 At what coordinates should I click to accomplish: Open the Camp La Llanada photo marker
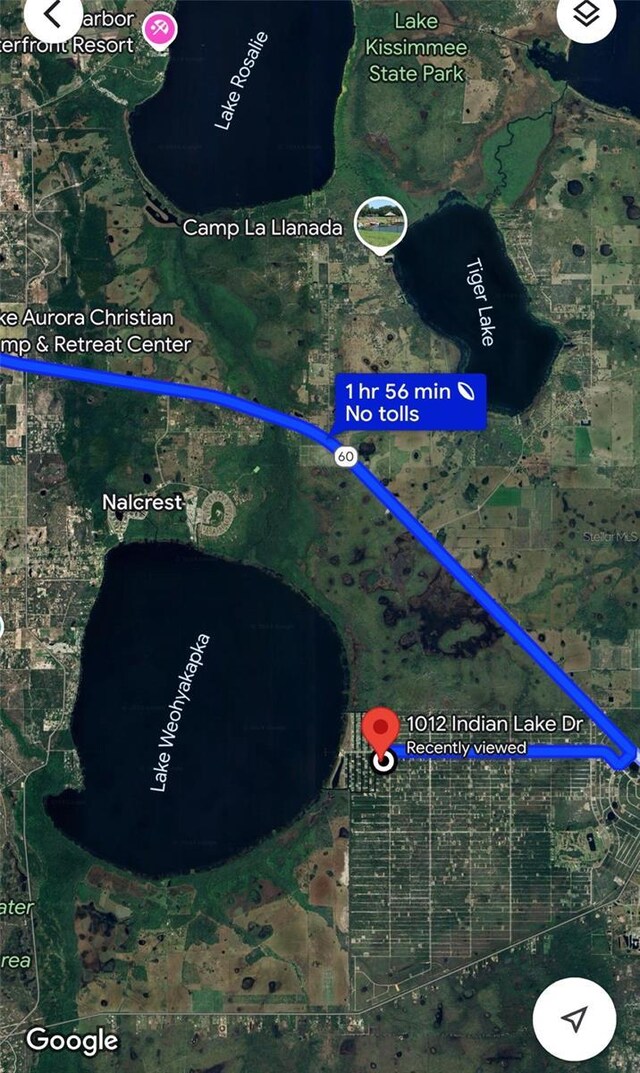[381, 223]
